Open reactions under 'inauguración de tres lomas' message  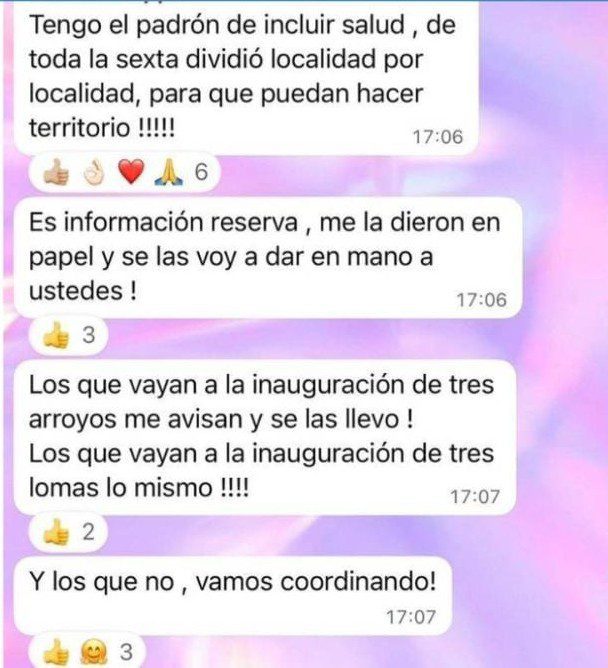70,533
